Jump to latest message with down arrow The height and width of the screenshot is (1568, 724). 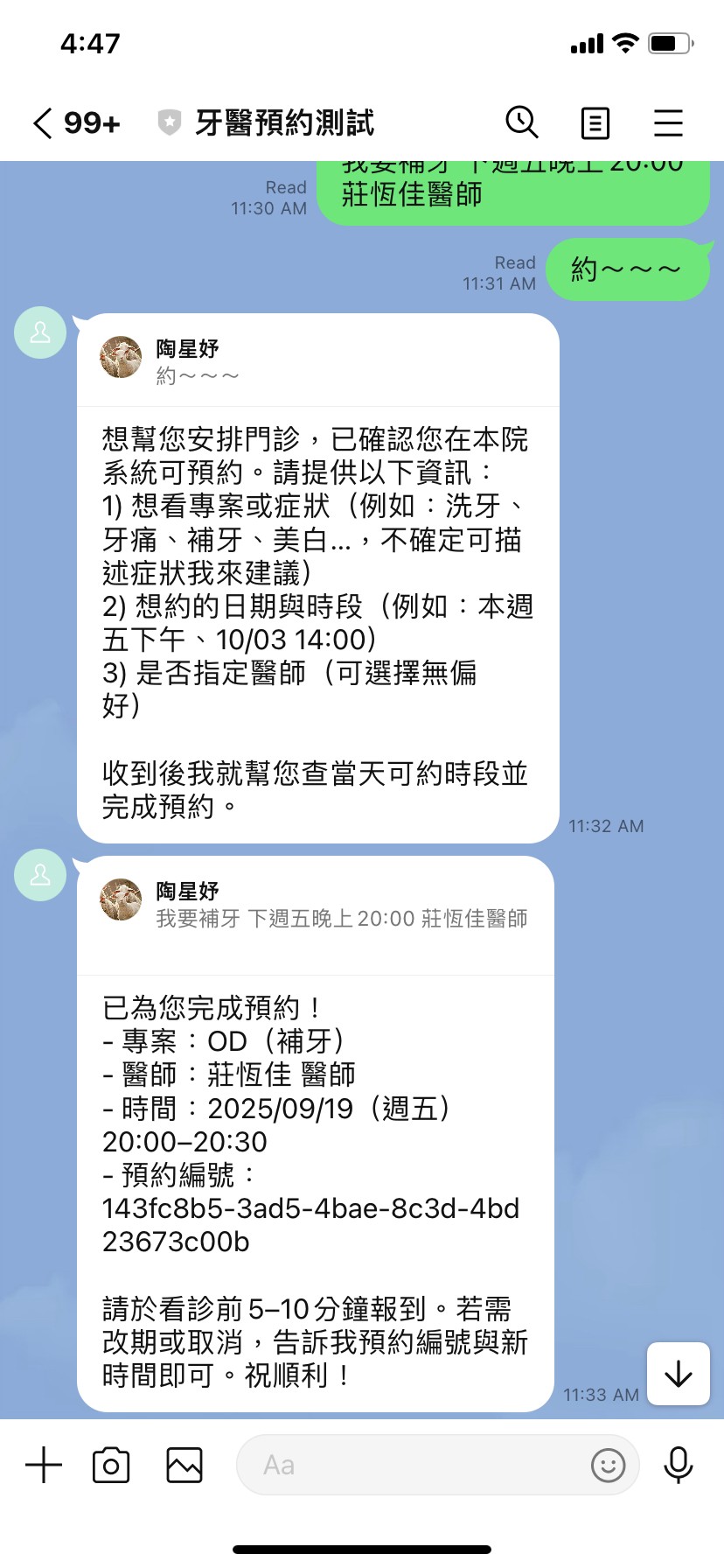coord(678,1374)
